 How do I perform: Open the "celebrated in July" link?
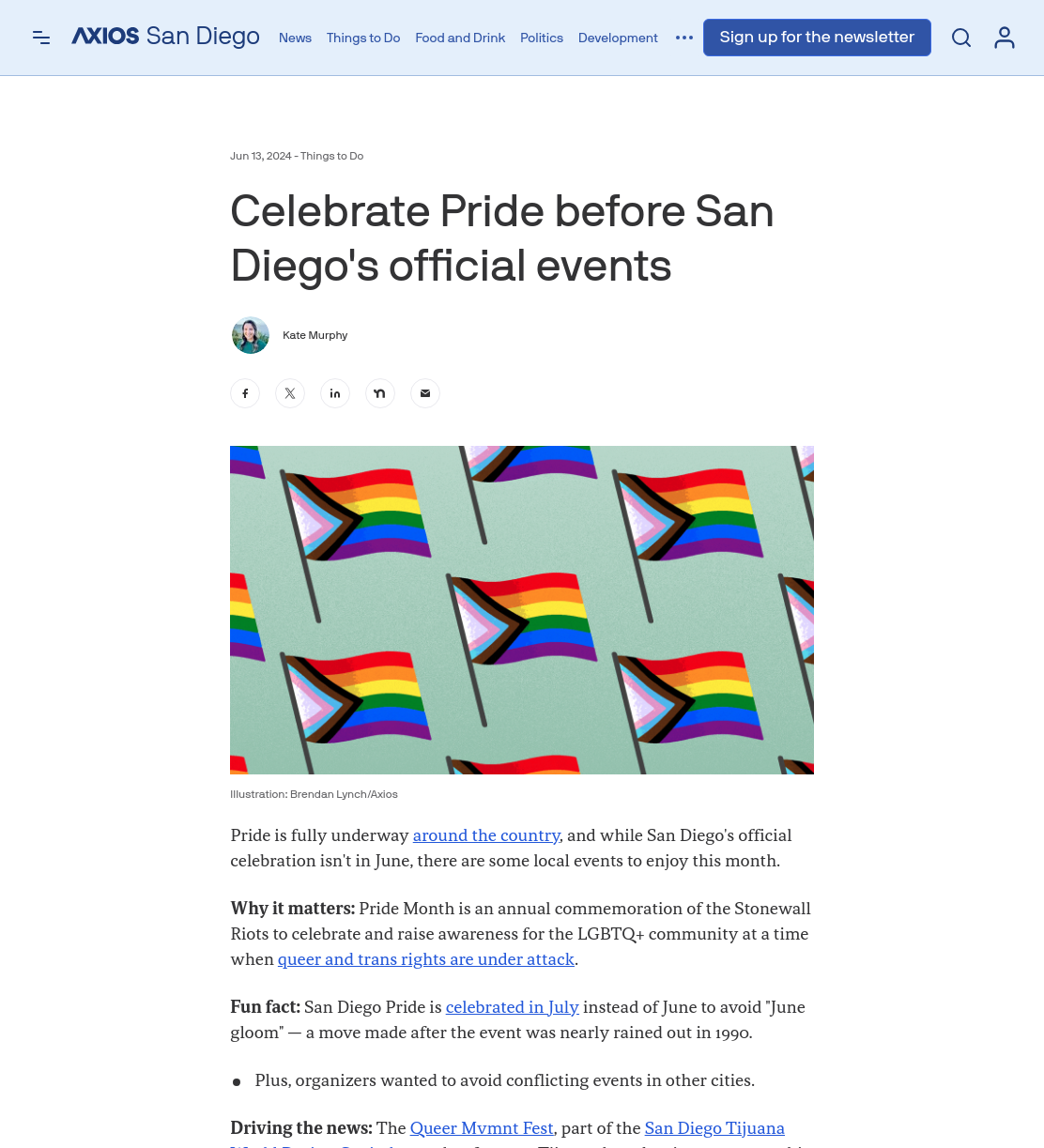[x=513, y=1007]
